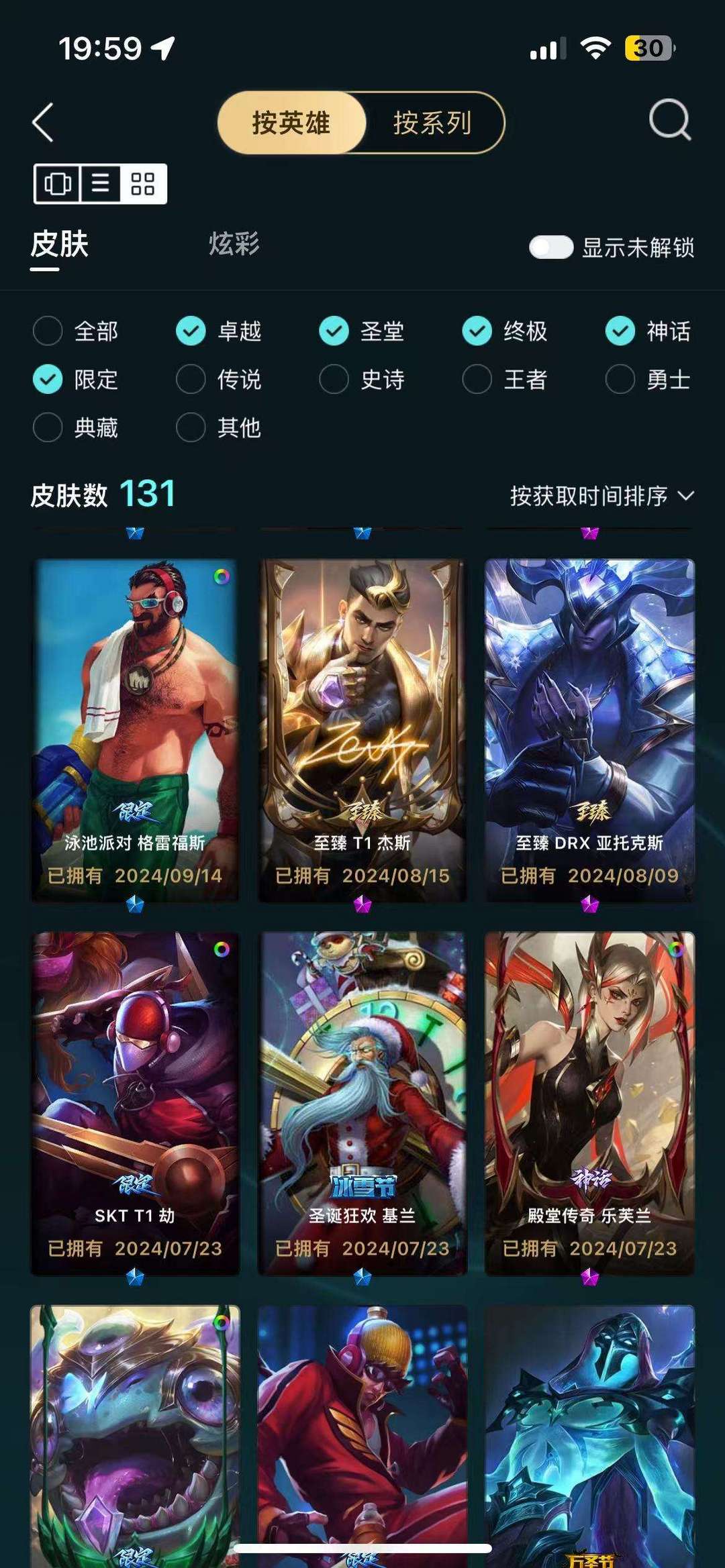The image size is (725, 1568).
Task: Switch to the grid view icon
Action: pos(141,185)
